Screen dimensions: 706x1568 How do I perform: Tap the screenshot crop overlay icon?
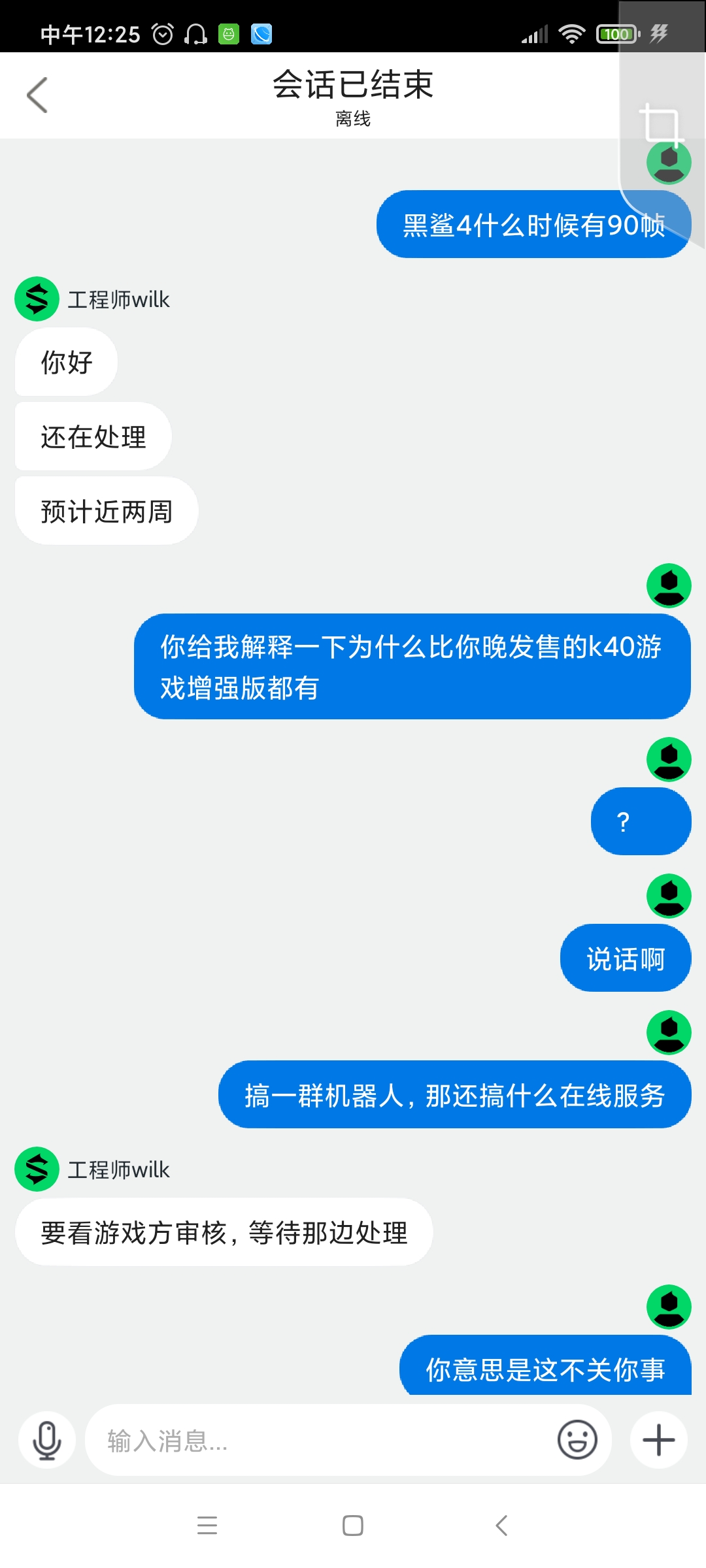click(x=662, y=124)
